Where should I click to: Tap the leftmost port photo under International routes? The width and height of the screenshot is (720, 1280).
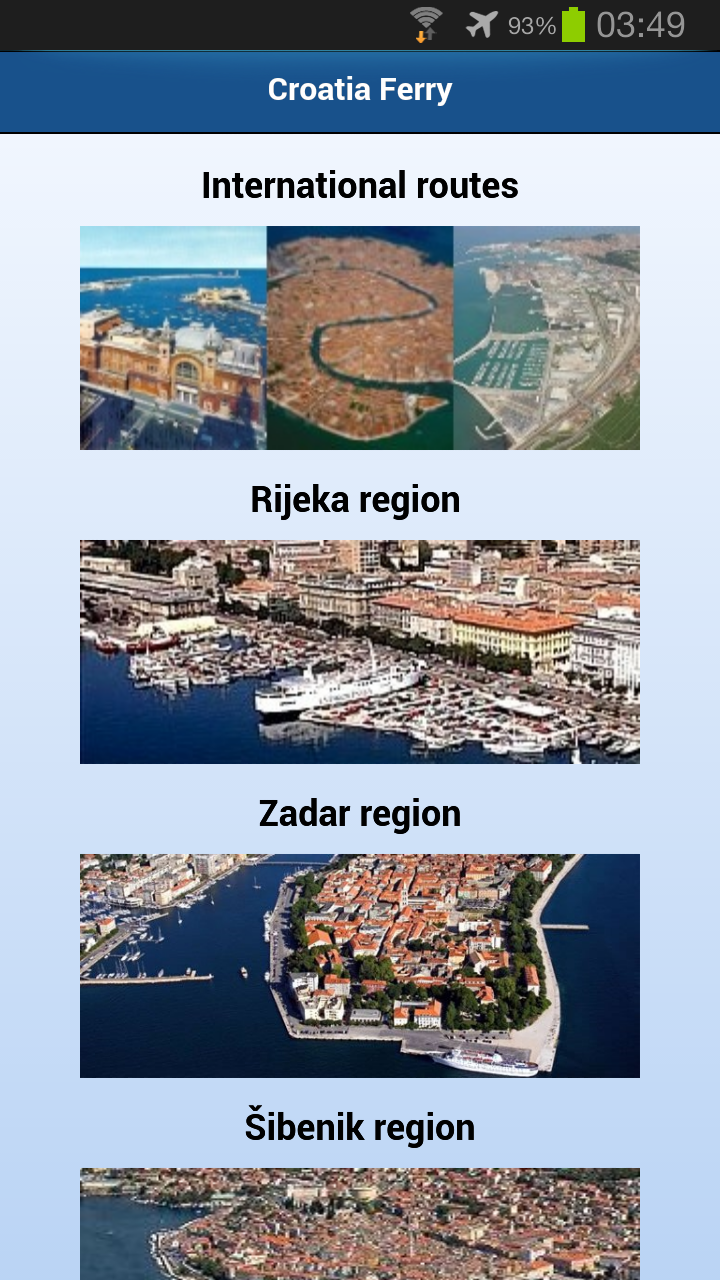coord(170,337)
